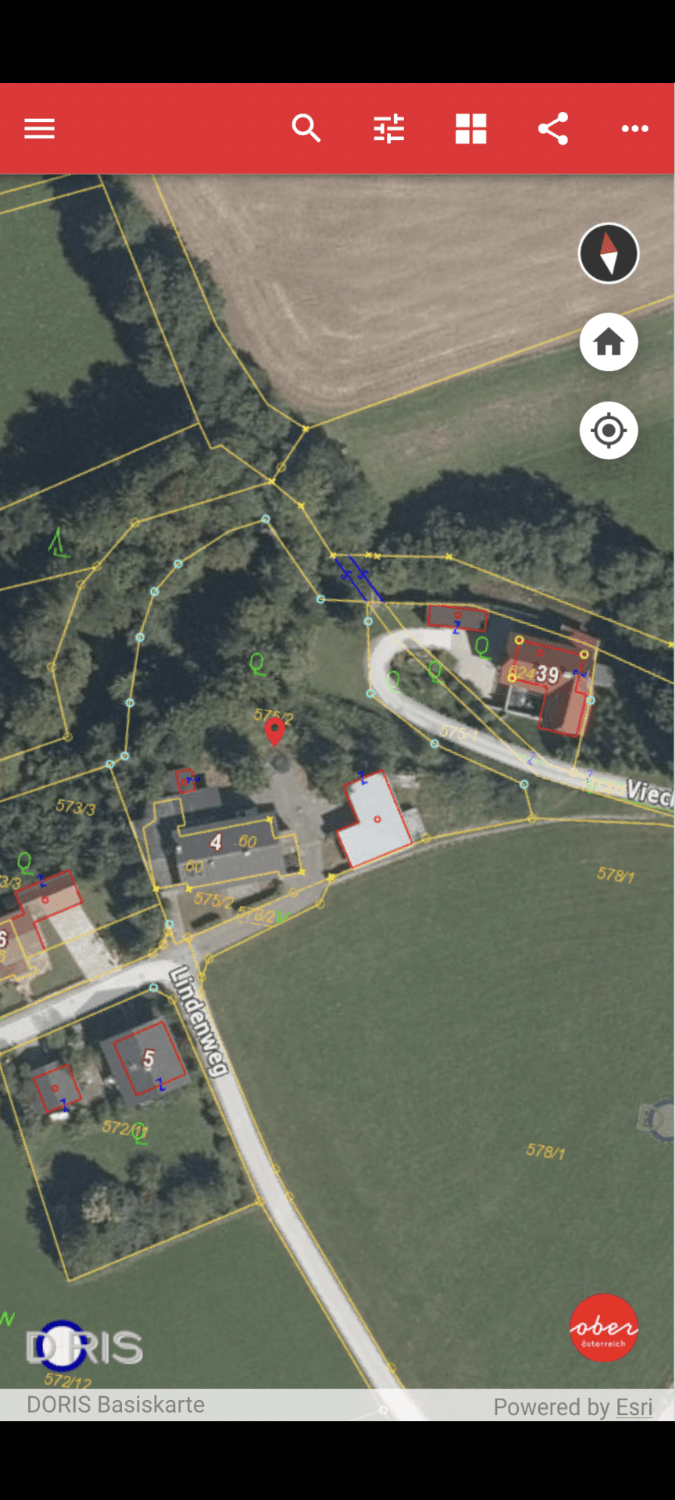Share the current map view
Image resolution: width=675 pixels, height=1500 pixels.
[x=553, y=129]
